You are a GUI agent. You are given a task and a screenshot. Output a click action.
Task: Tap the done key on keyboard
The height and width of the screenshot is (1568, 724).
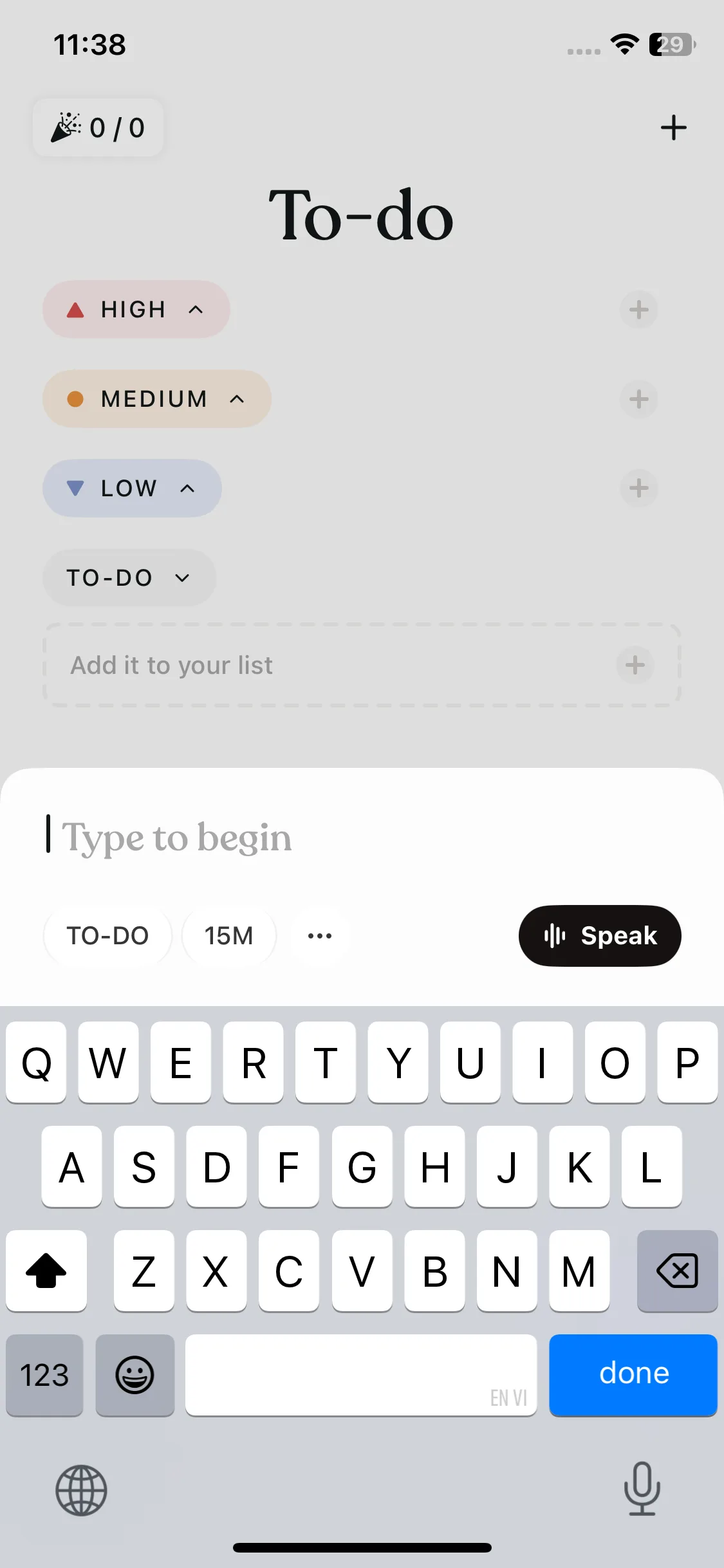click(x=633, y=1375)
